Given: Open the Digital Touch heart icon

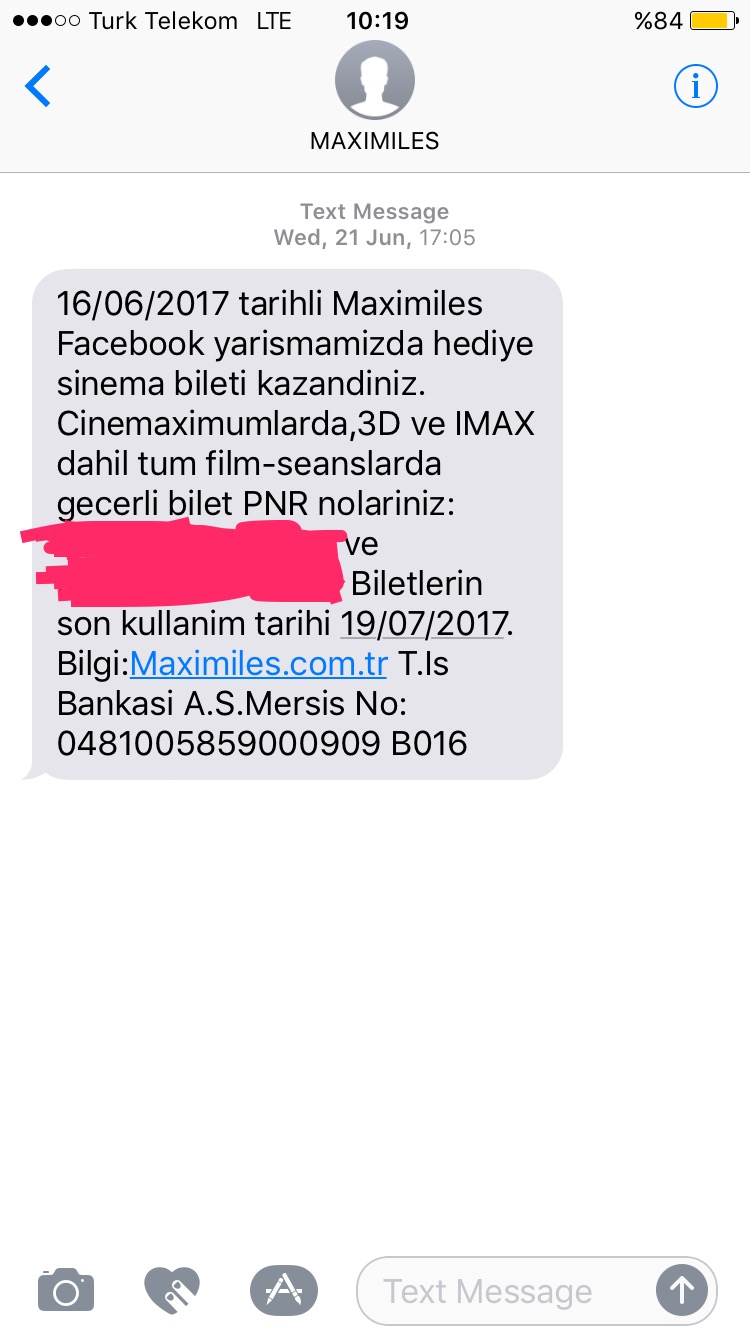Looking at the screenshot, I should pos(172,1290).
